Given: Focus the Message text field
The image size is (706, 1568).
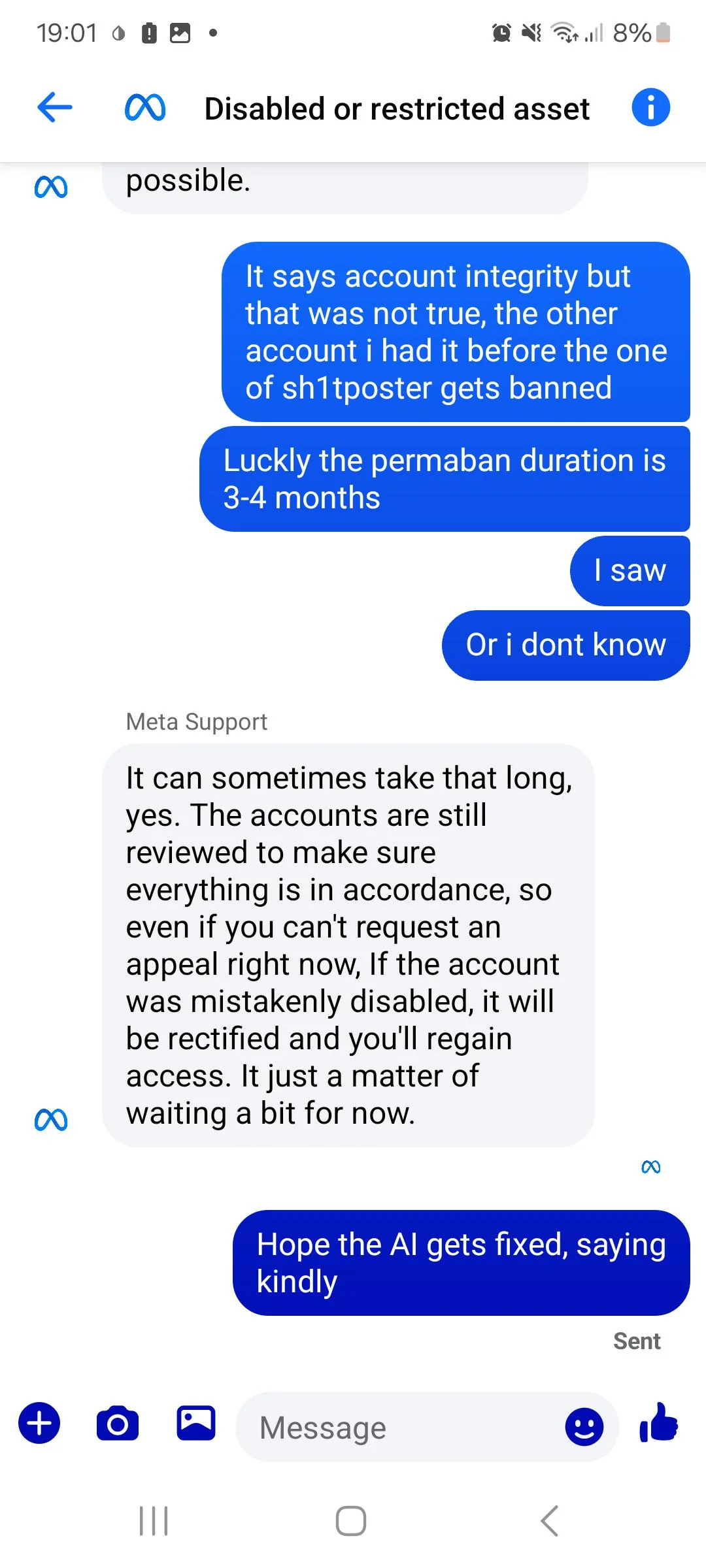Looking at the screenshot, I should pos(399,1427).
